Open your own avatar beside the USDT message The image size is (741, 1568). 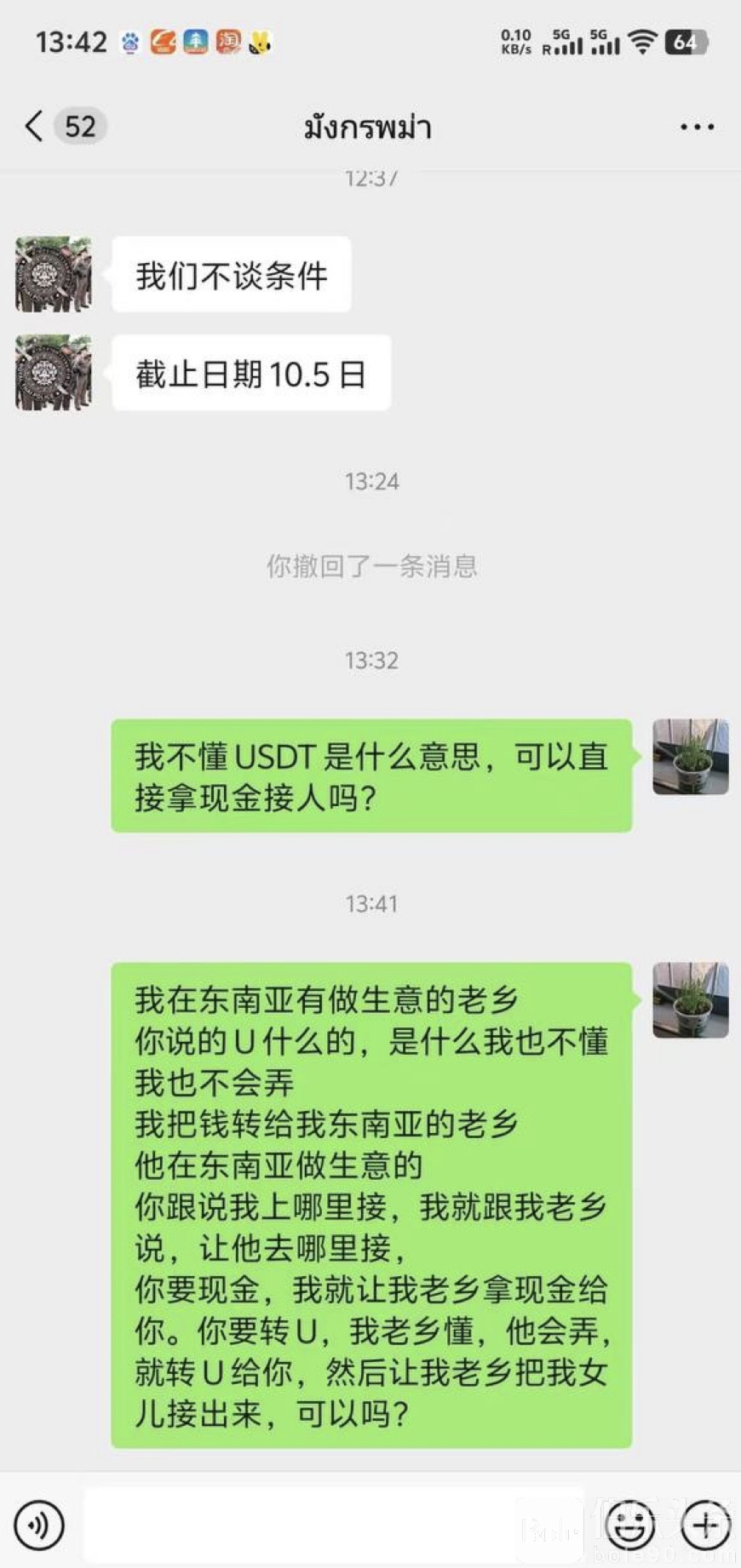pyautogui.click(x=690, y=757)
